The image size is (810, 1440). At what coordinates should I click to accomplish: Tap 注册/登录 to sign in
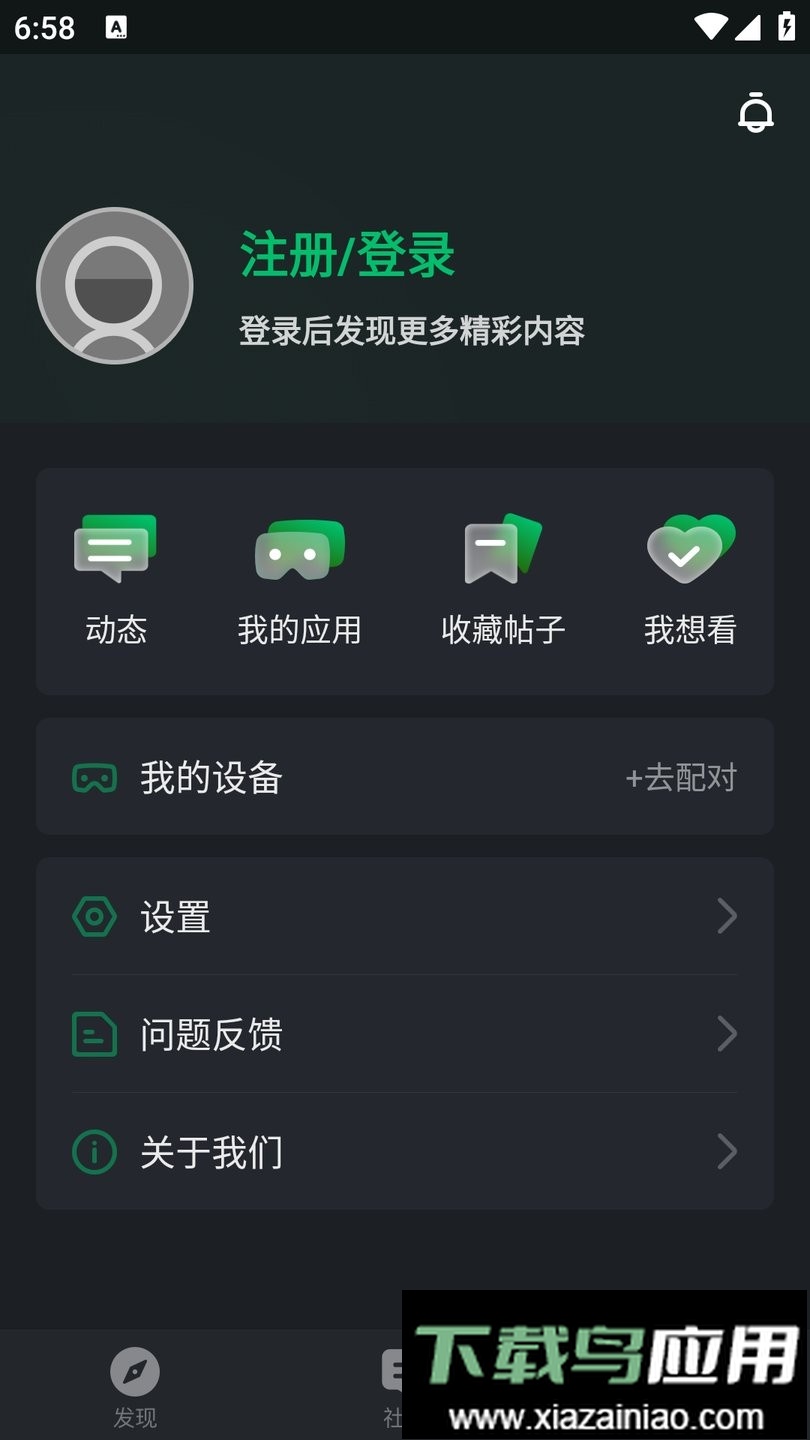(348, 255)
